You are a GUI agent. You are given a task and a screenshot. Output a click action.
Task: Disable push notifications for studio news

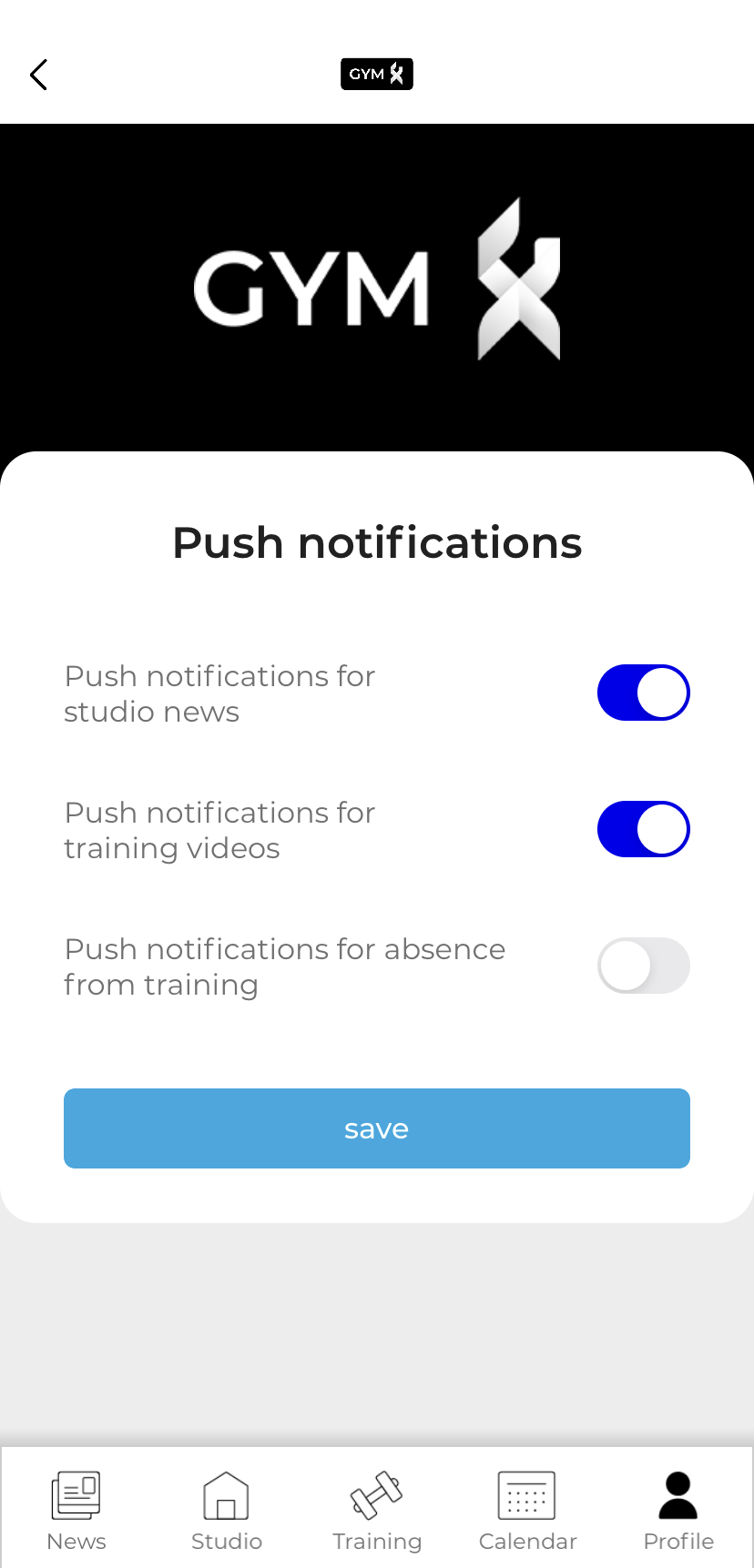[644, 693]
